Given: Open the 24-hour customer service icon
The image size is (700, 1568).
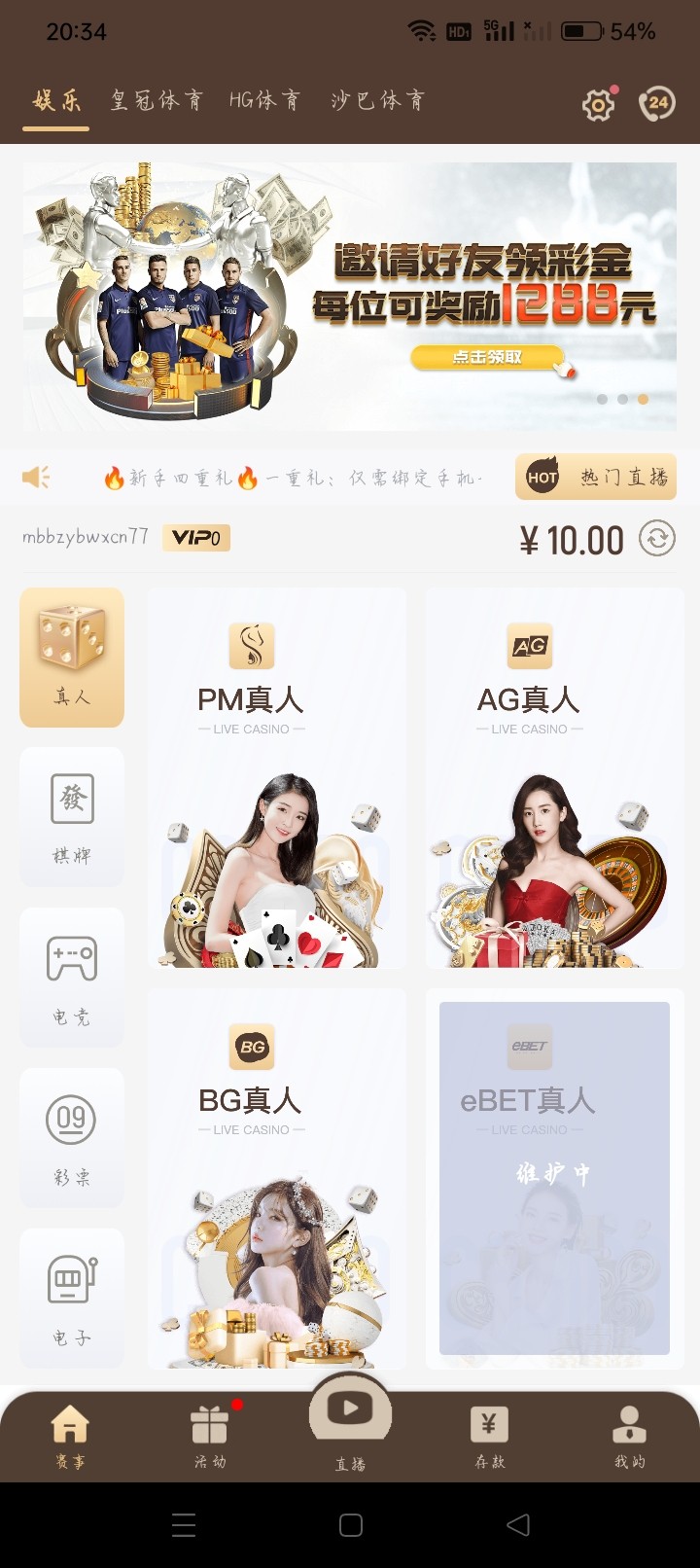Looking at the screenshot, I should pyautogui.click(x=657, y=104).
